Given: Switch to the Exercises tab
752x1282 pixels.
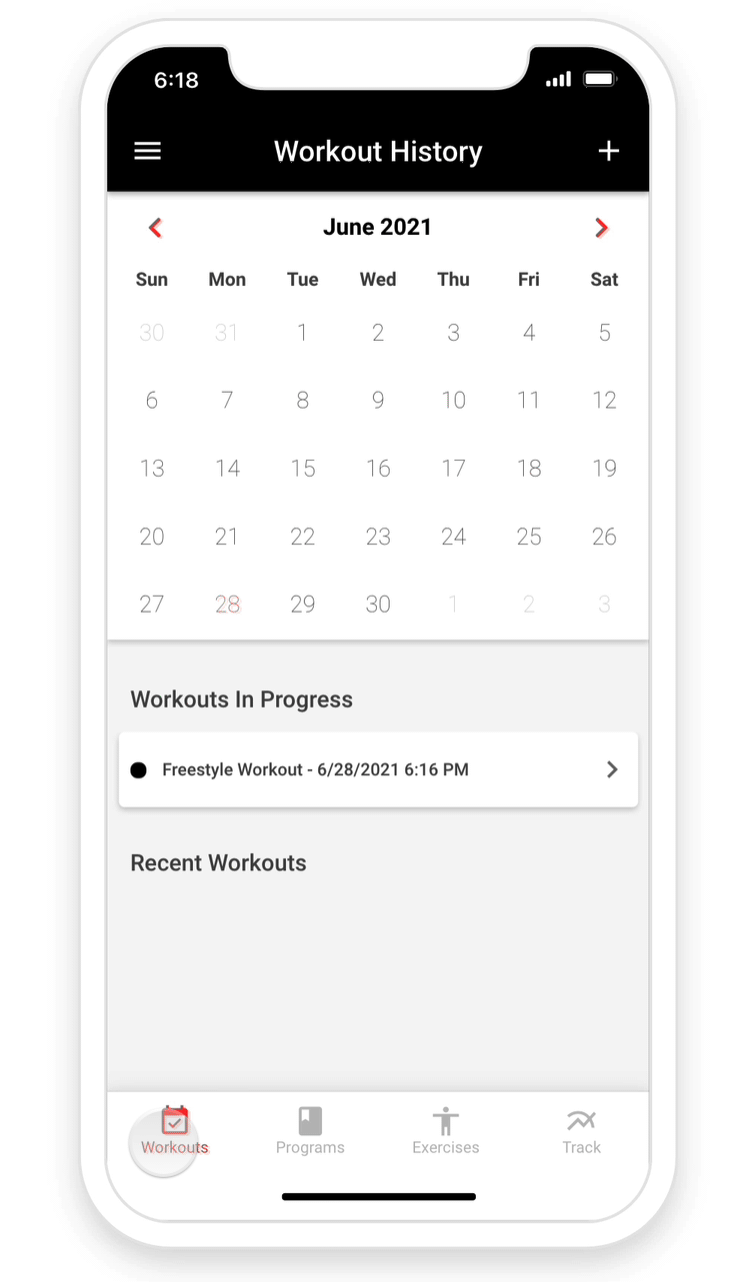Looking at the screenshot, I should (x=446, y=1131).
